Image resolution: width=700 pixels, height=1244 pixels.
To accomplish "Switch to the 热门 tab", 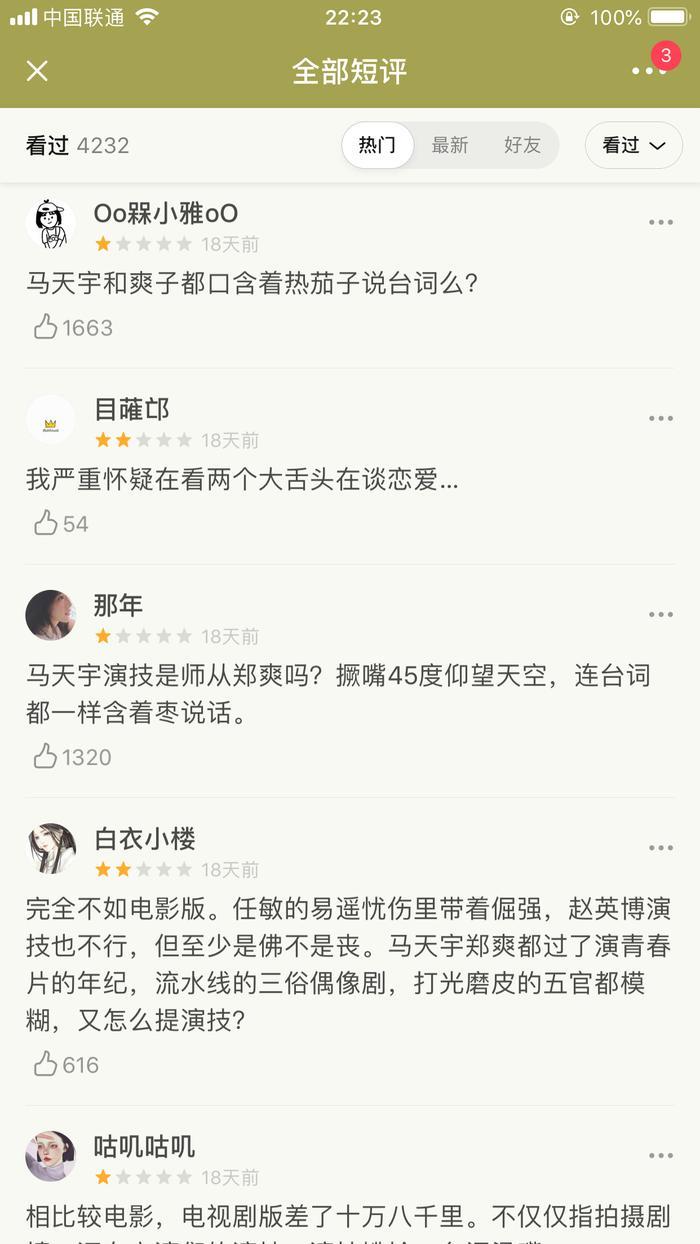I will coord(377,145).
